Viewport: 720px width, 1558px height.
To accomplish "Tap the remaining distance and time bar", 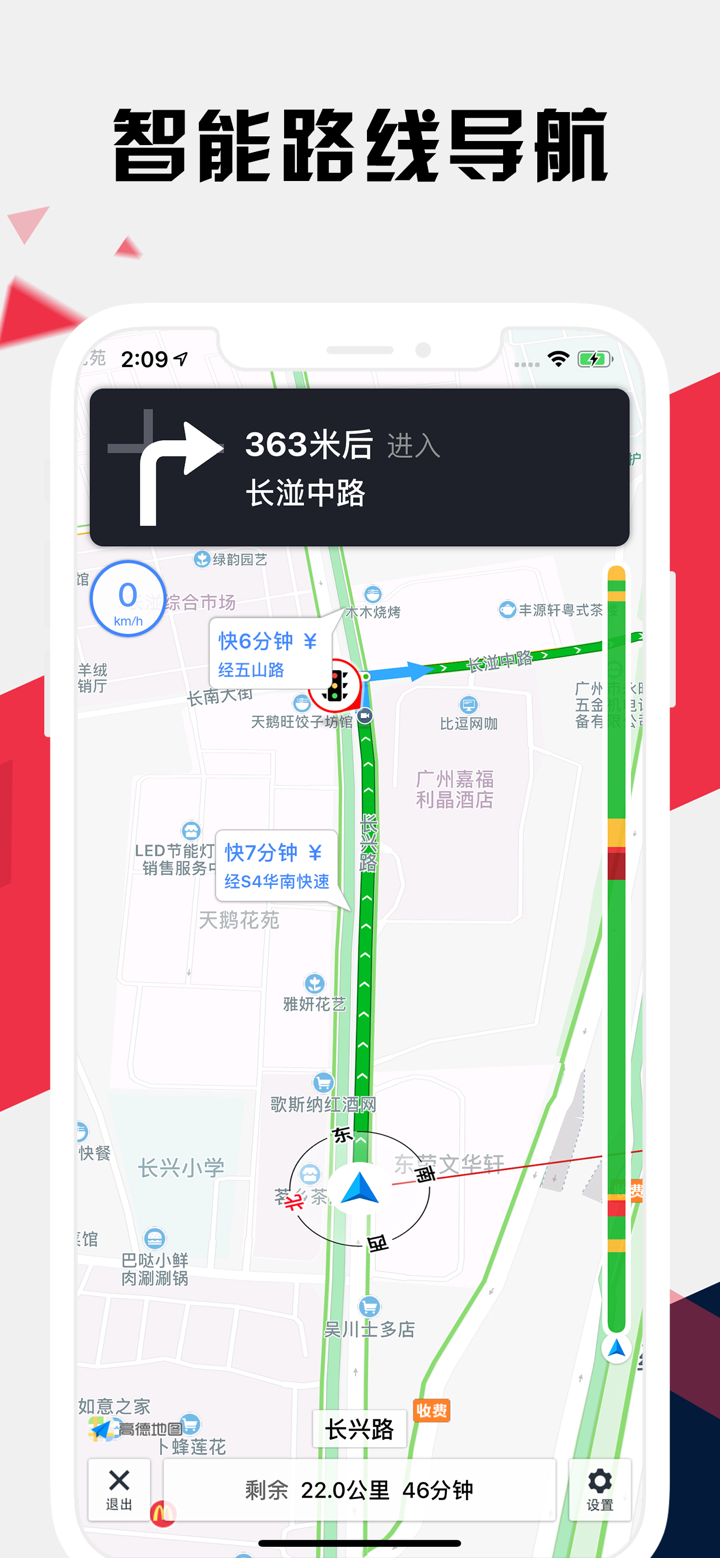I will point(358,1491).
